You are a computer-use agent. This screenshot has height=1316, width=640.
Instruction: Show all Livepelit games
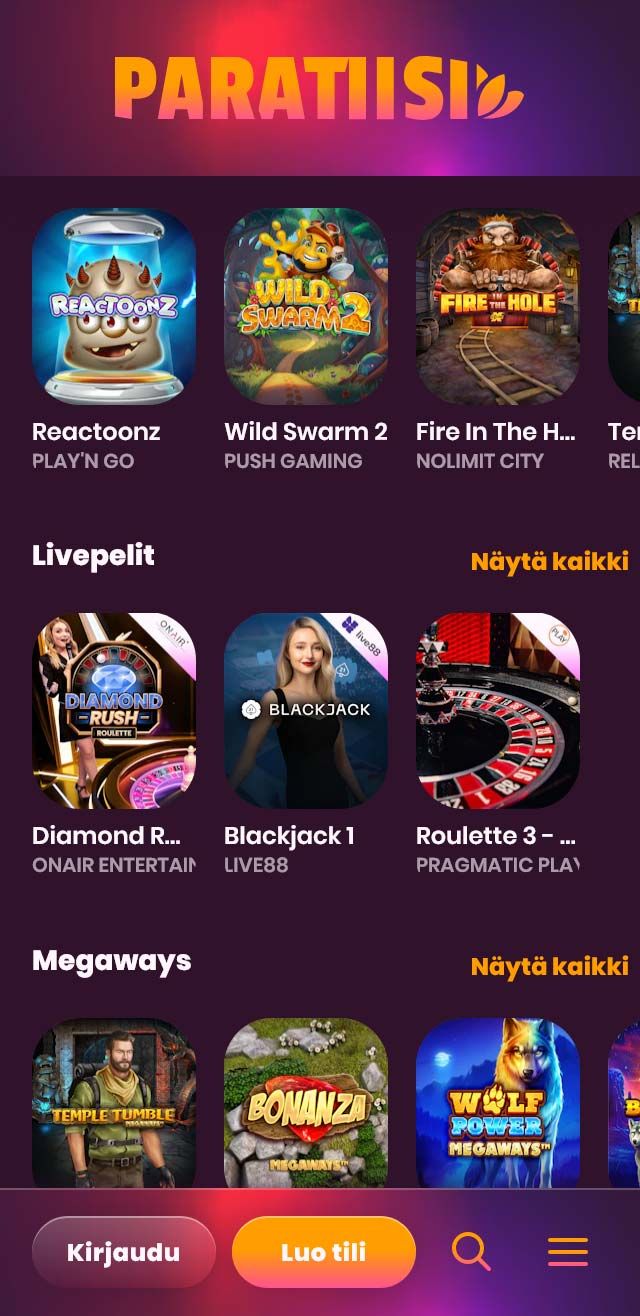click(x=549, y=561)
